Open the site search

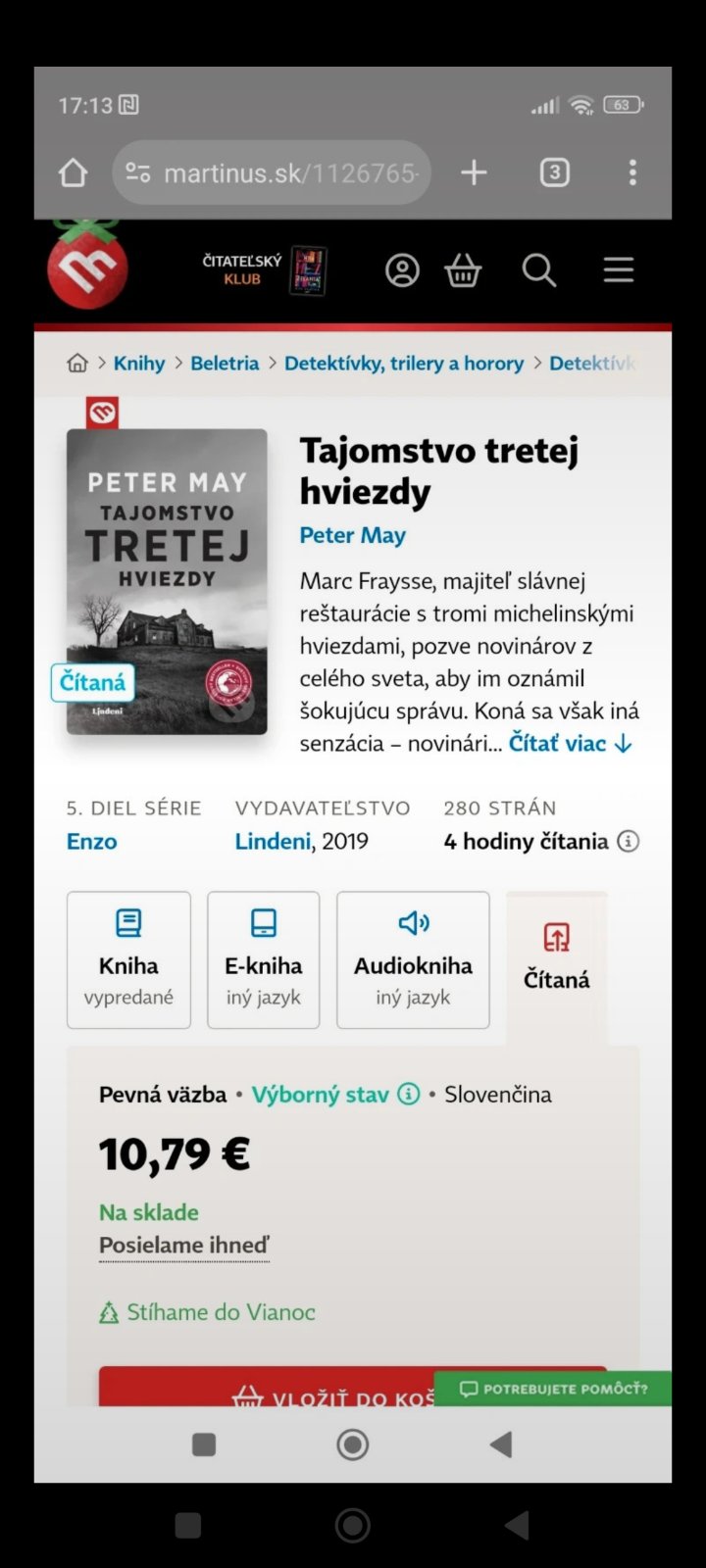coord(538,270)
